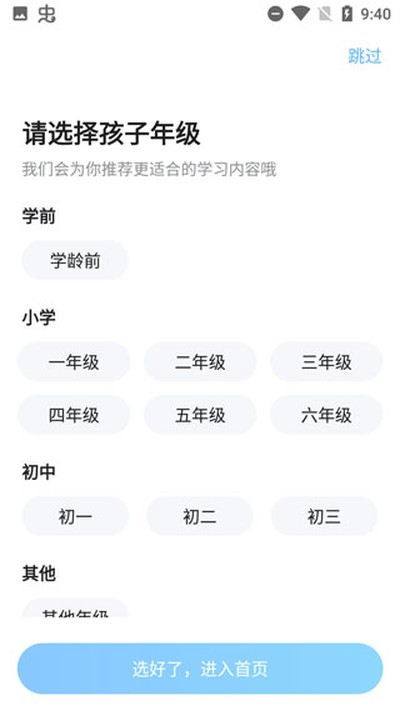Pick 三年级 from the primary grades
Viewport: 400px width, 711px height.
click(x=327, y=362)
